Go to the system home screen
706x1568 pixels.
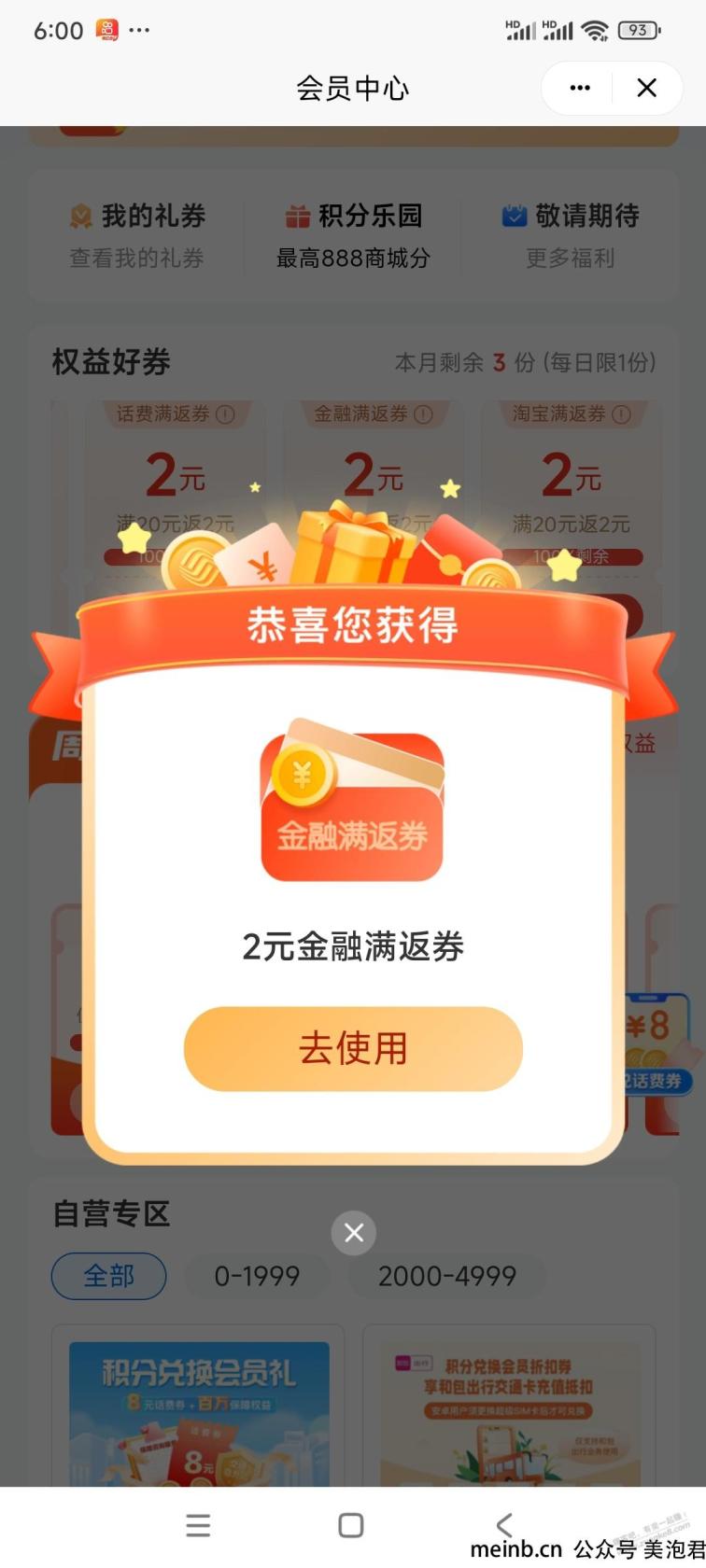tap(351, 1525)
